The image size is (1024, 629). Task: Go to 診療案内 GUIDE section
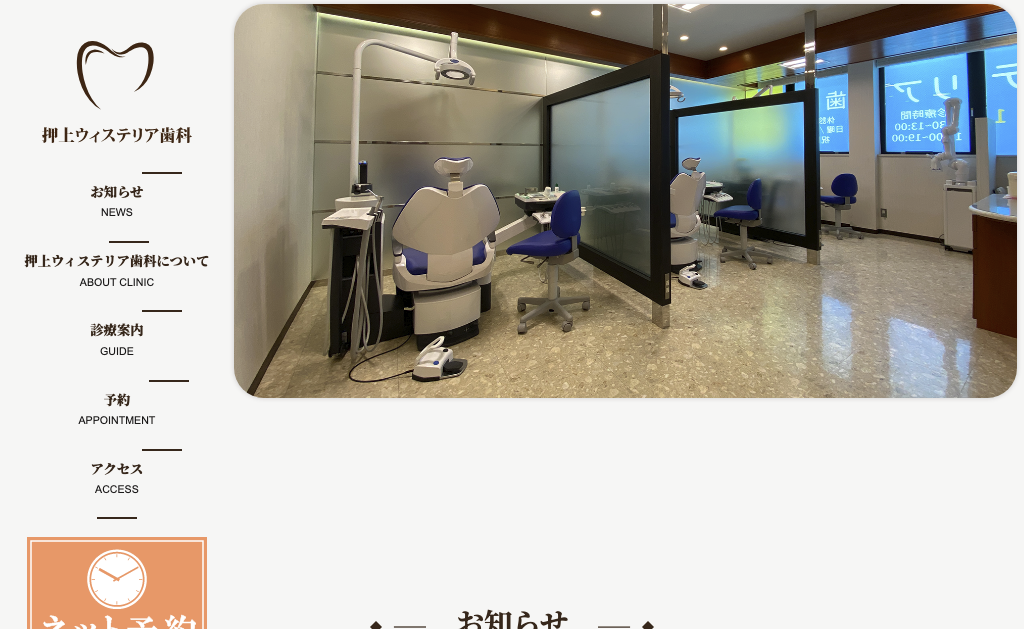117,339
